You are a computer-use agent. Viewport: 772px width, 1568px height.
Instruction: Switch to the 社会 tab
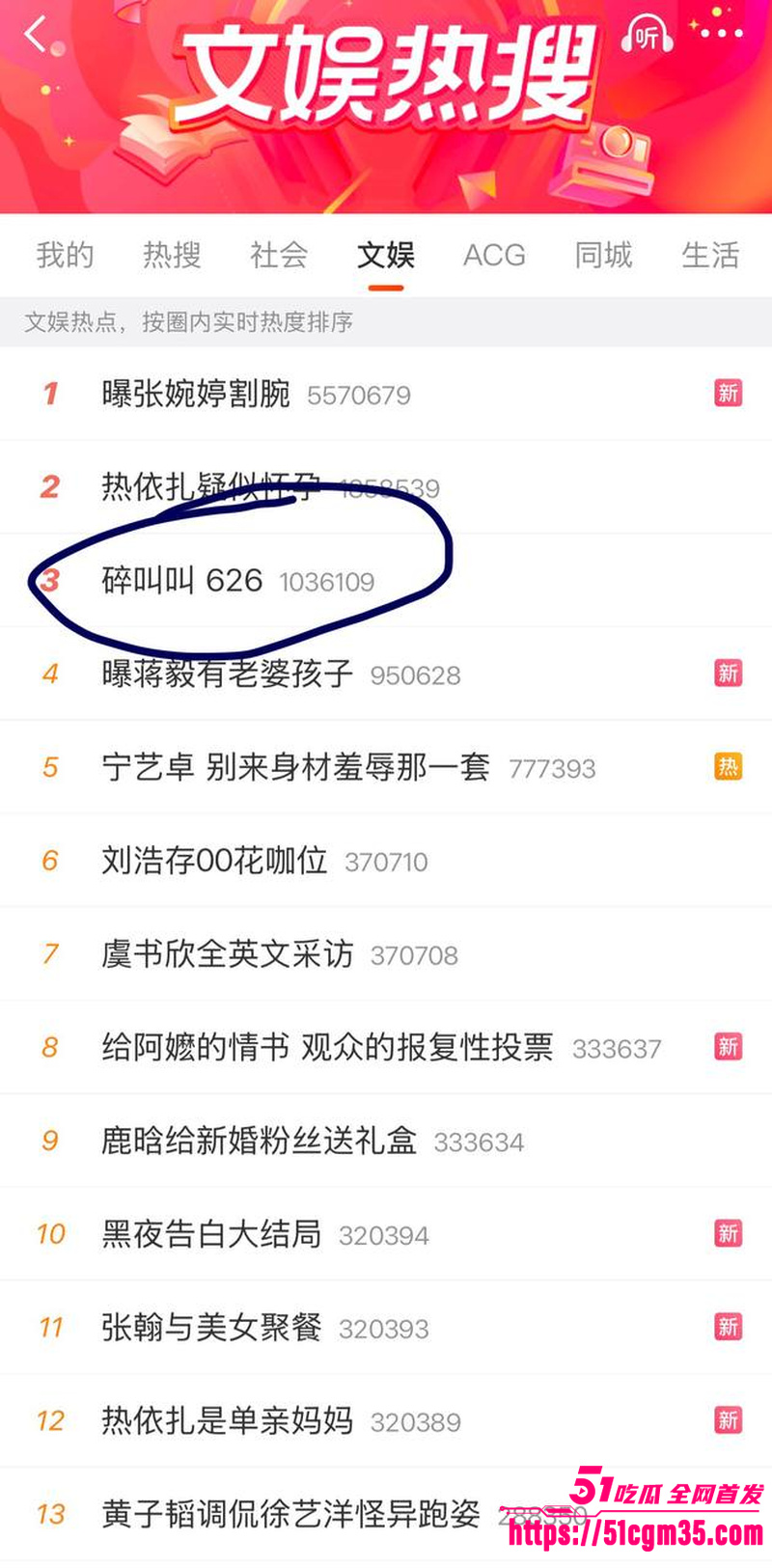pyautogui.click(x=279, y=255)
